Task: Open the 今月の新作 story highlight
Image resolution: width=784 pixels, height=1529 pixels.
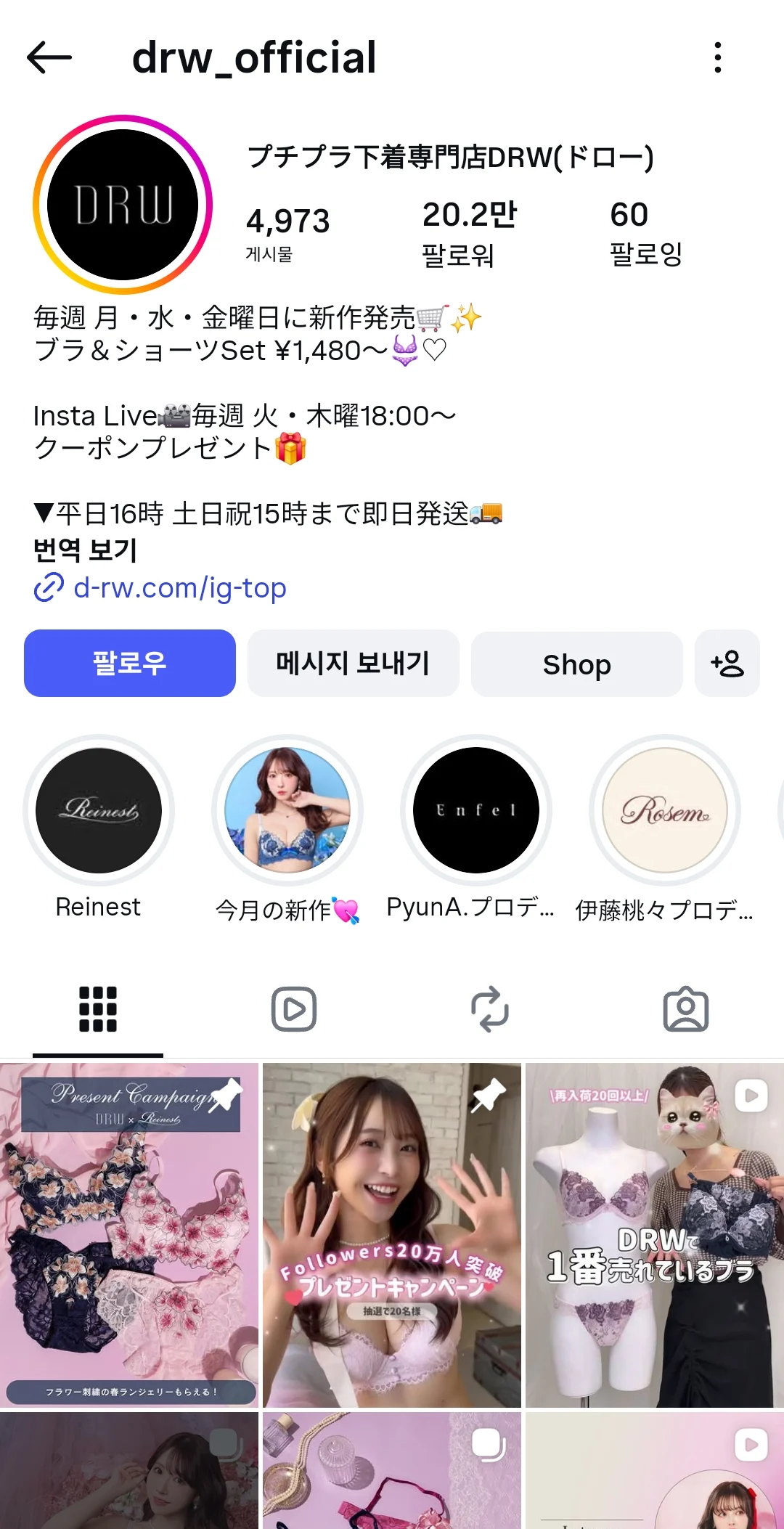Action: coord(287,810)
